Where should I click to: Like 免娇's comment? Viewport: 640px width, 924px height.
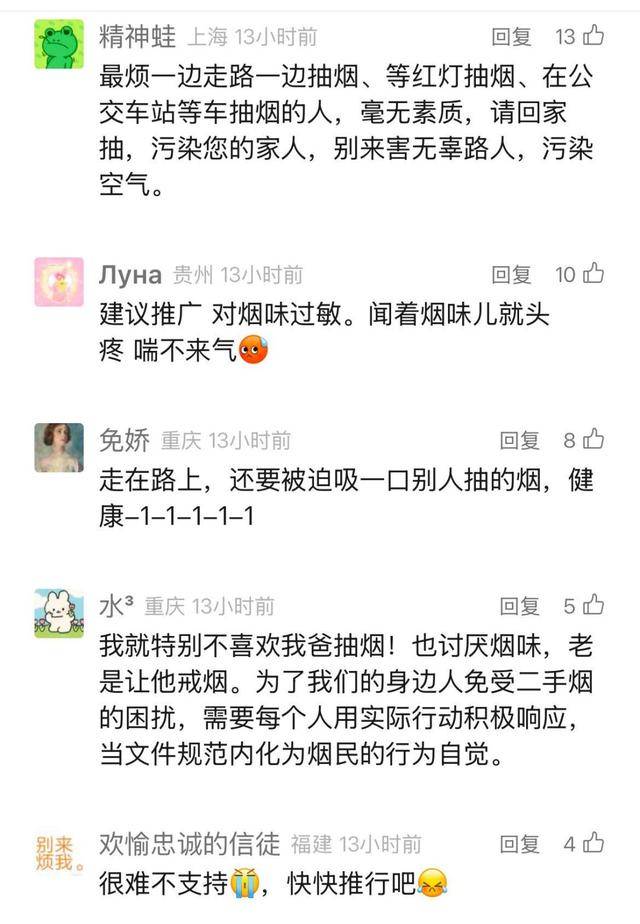pos(595,439)
